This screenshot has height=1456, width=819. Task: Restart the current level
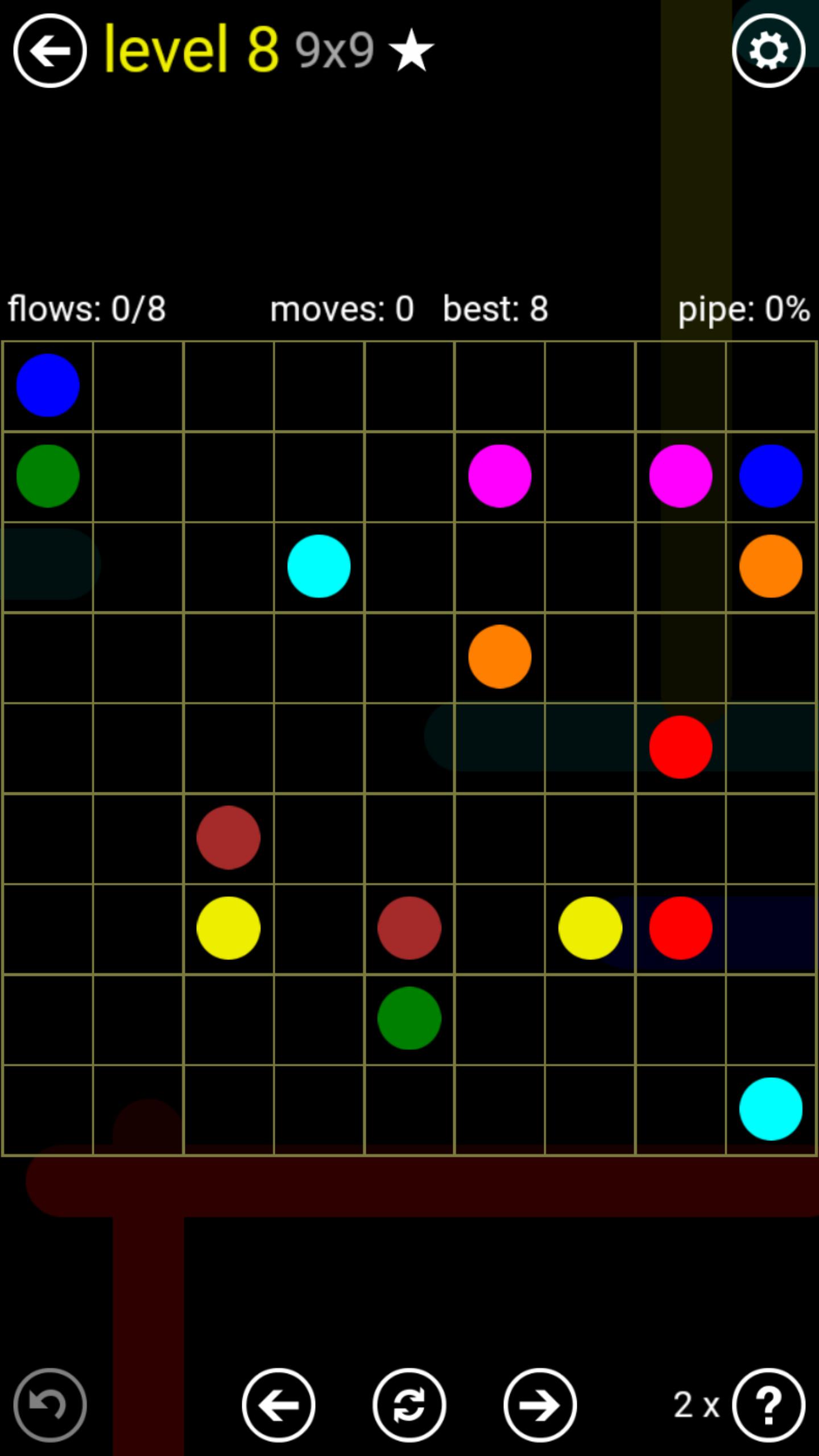click(x=409, y=1405)
